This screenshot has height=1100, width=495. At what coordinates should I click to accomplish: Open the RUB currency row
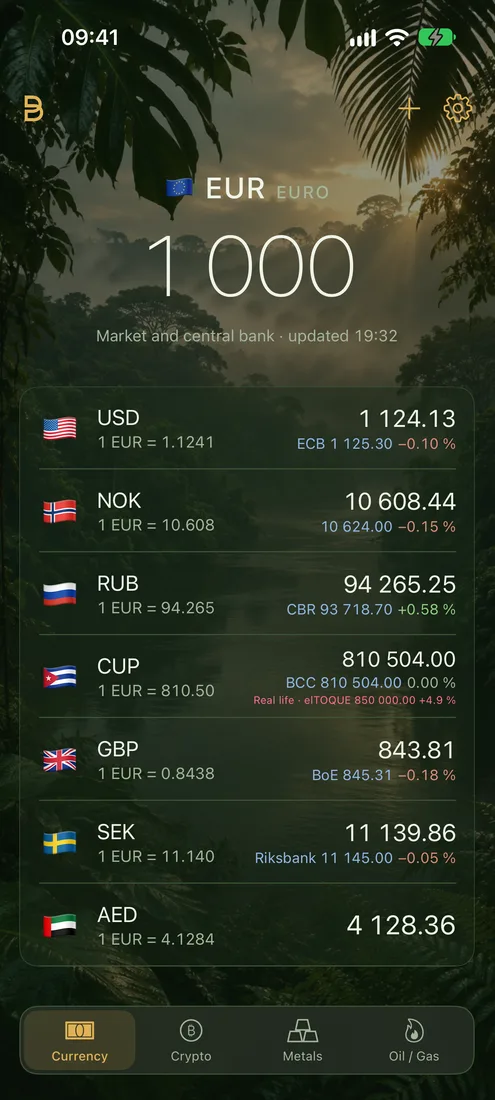pos(248,594)
